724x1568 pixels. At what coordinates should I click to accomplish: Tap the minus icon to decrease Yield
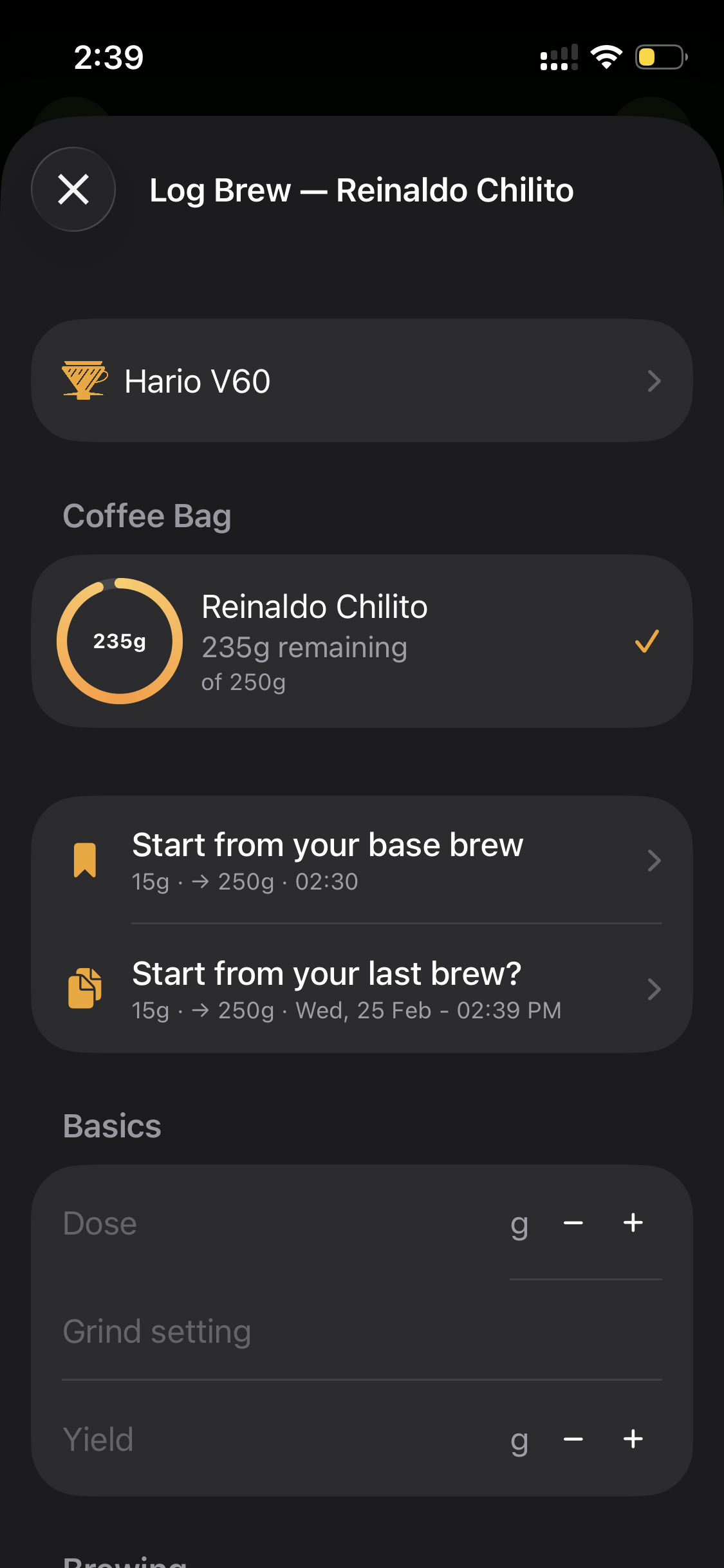[x=573, y=1440]
